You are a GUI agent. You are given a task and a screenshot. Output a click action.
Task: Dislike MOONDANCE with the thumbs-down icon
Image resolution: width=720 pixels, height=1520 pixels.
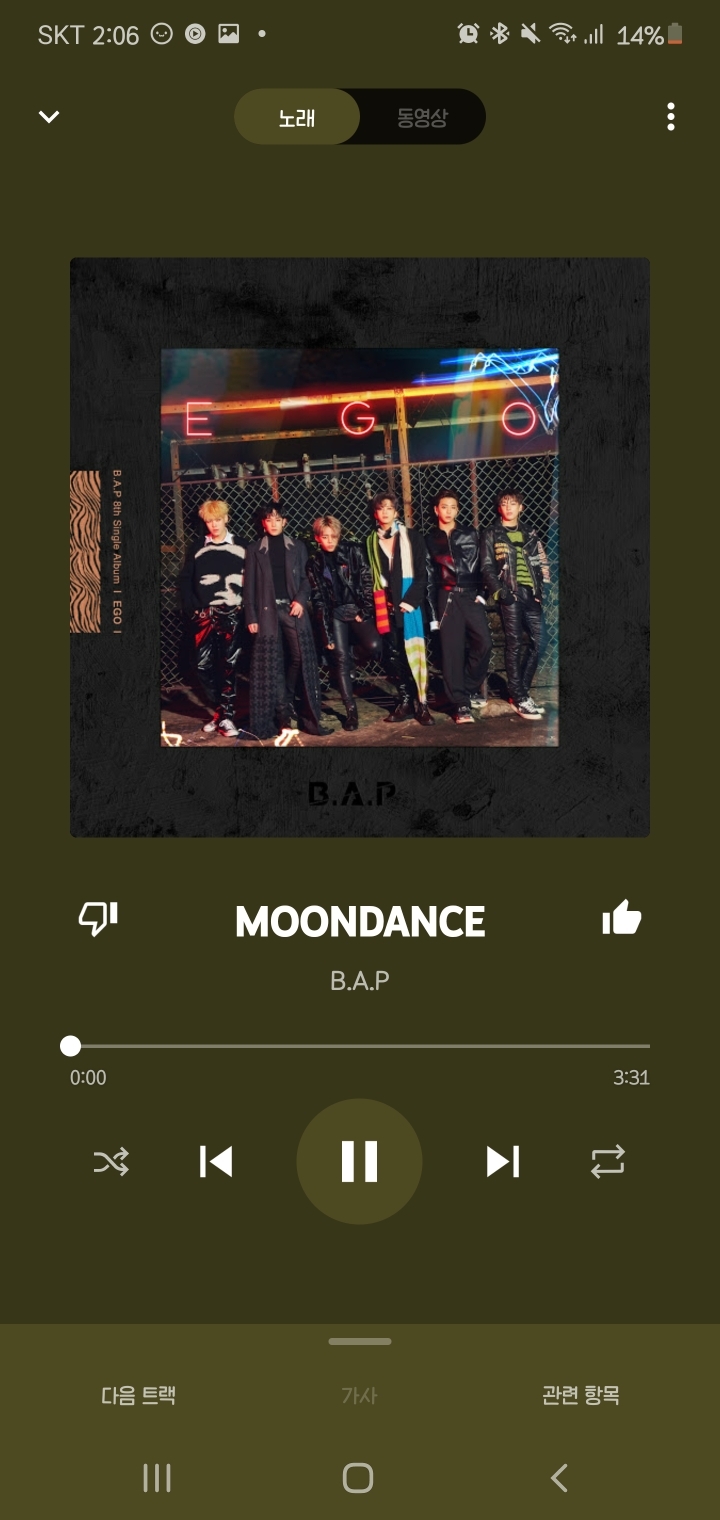click(99, 918)
